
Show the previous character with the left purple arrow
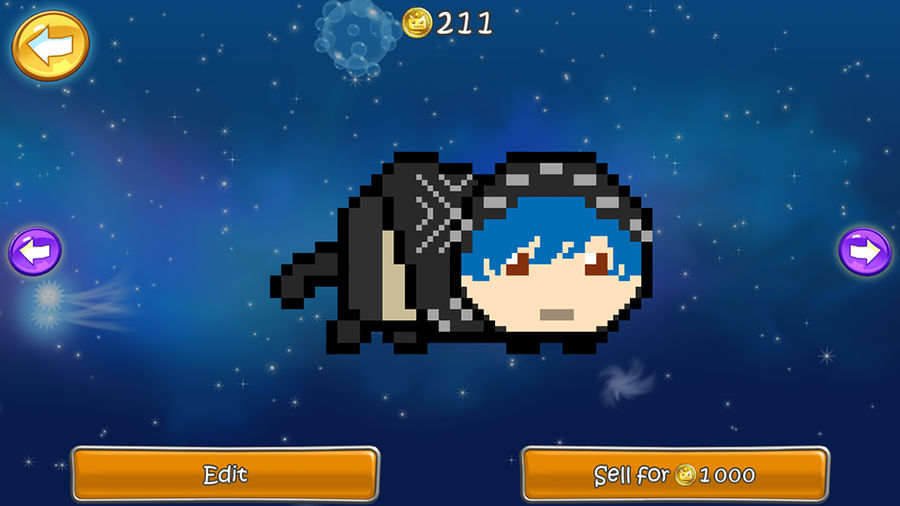coord(35,252)
